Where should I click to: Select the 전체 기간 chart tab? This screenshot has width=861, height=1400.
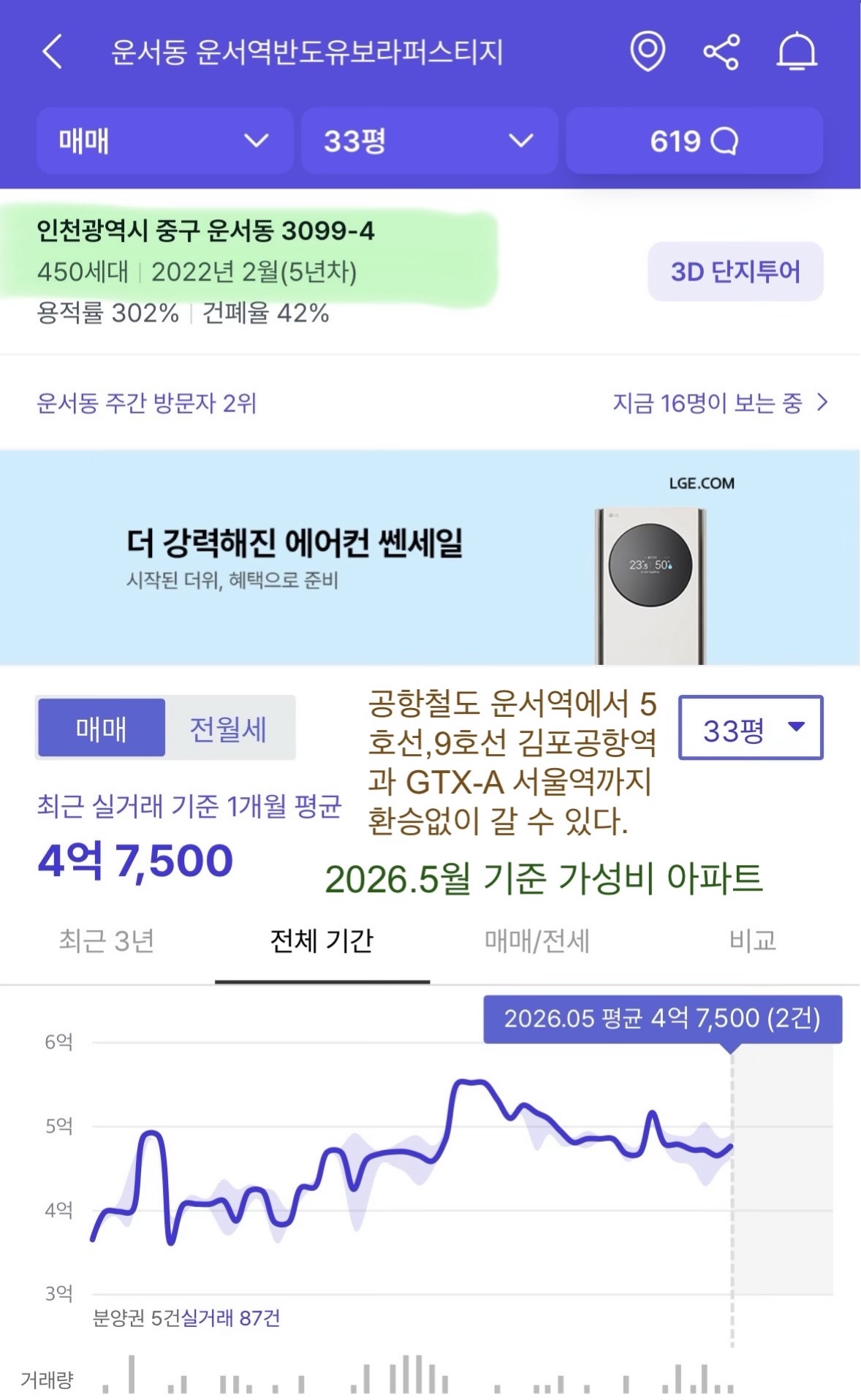pyautogui.click(x=322, y=941)
